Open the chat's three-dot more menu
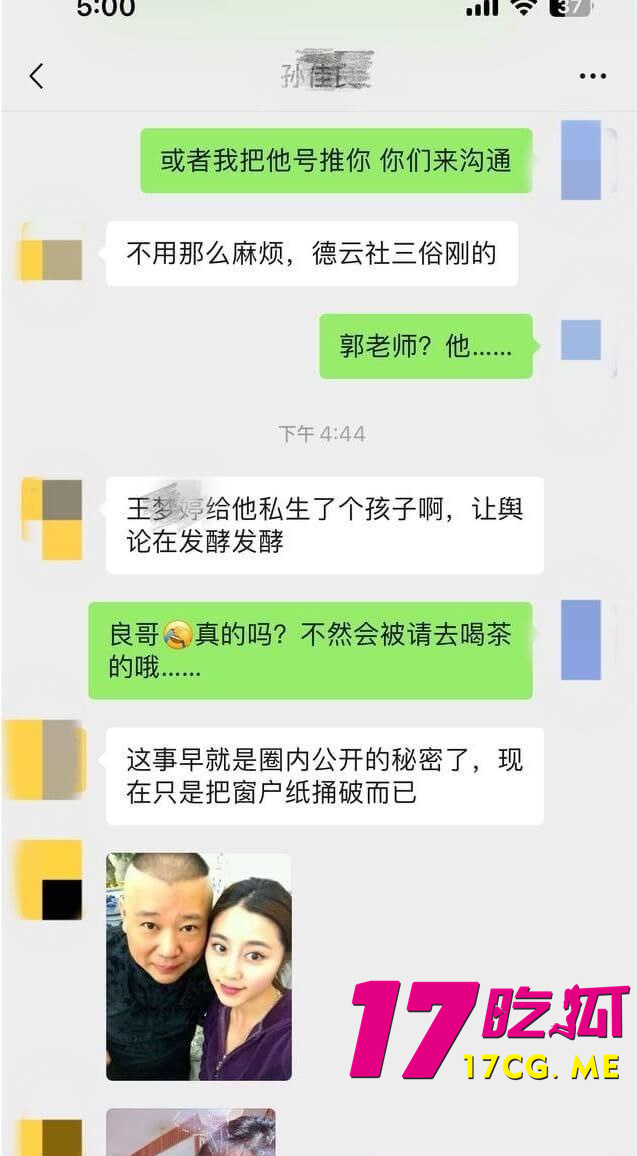 (x=592, y=76)
